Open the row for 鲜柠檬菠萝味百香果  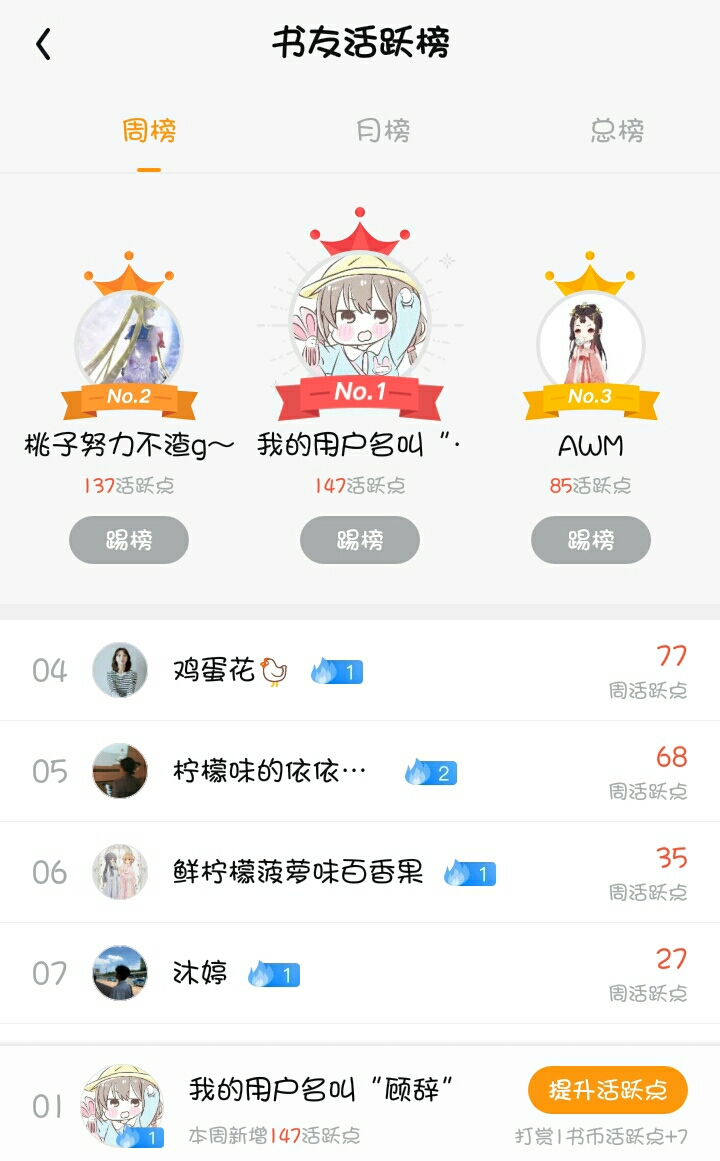(360, 872)
